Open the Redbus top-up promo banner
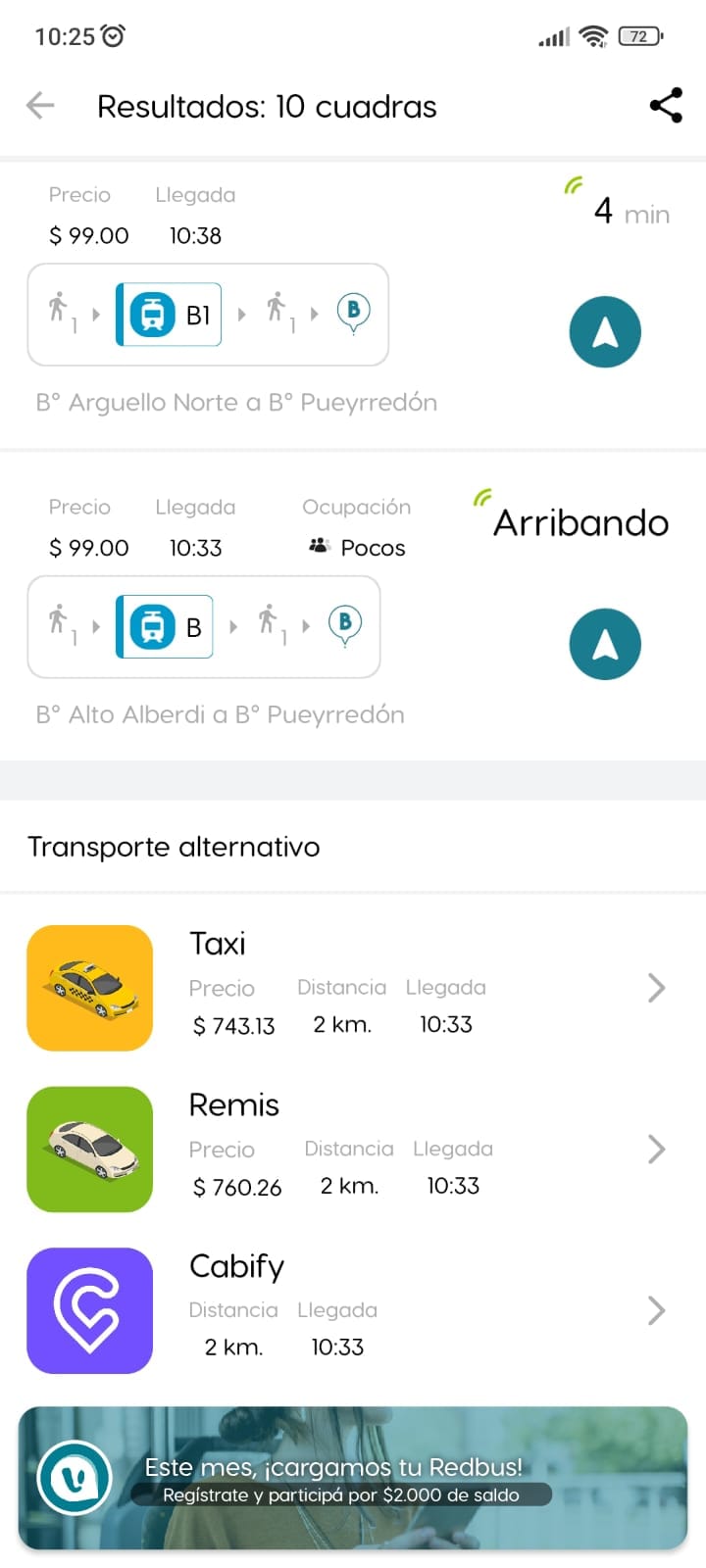Screen dimensions: 706x1568 click(x=353, y=1478)
